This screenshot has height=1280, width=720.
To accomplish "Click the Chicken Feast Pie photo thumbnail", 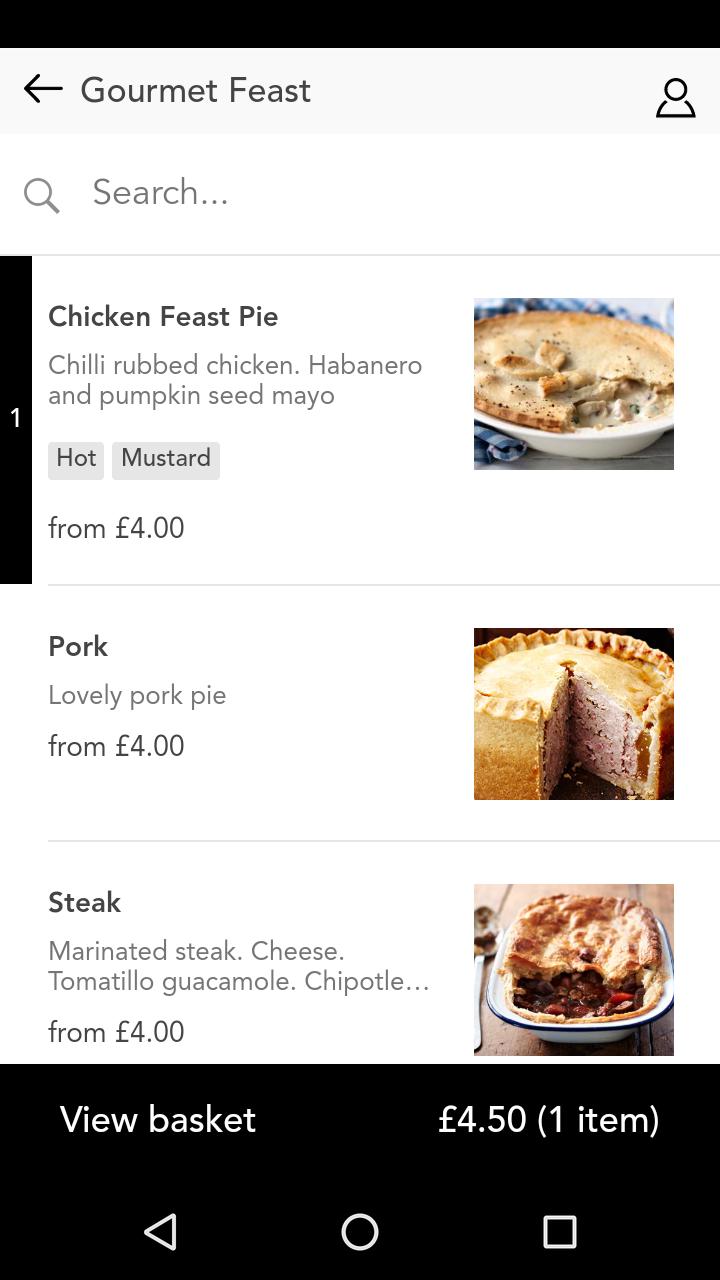I will (x=574, y=383).
